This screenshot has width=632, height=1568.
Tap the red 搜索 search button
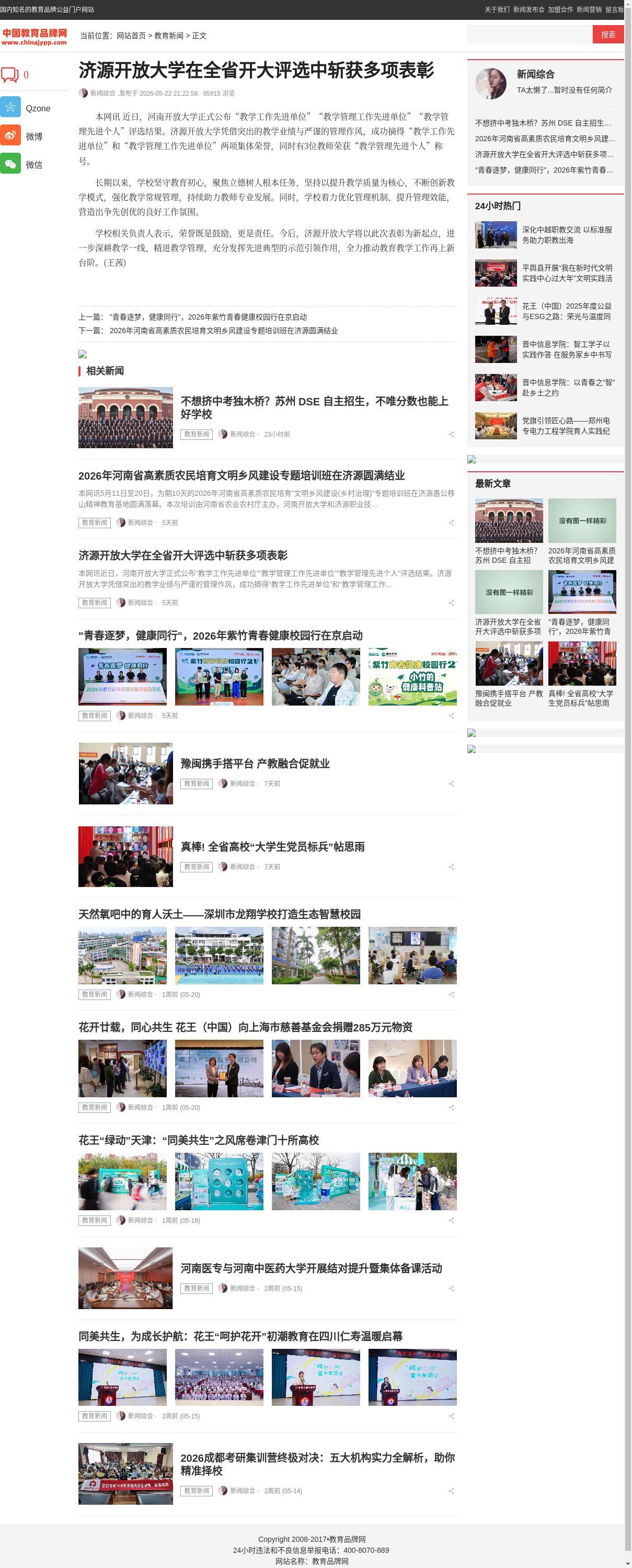(x=607, y=35)
